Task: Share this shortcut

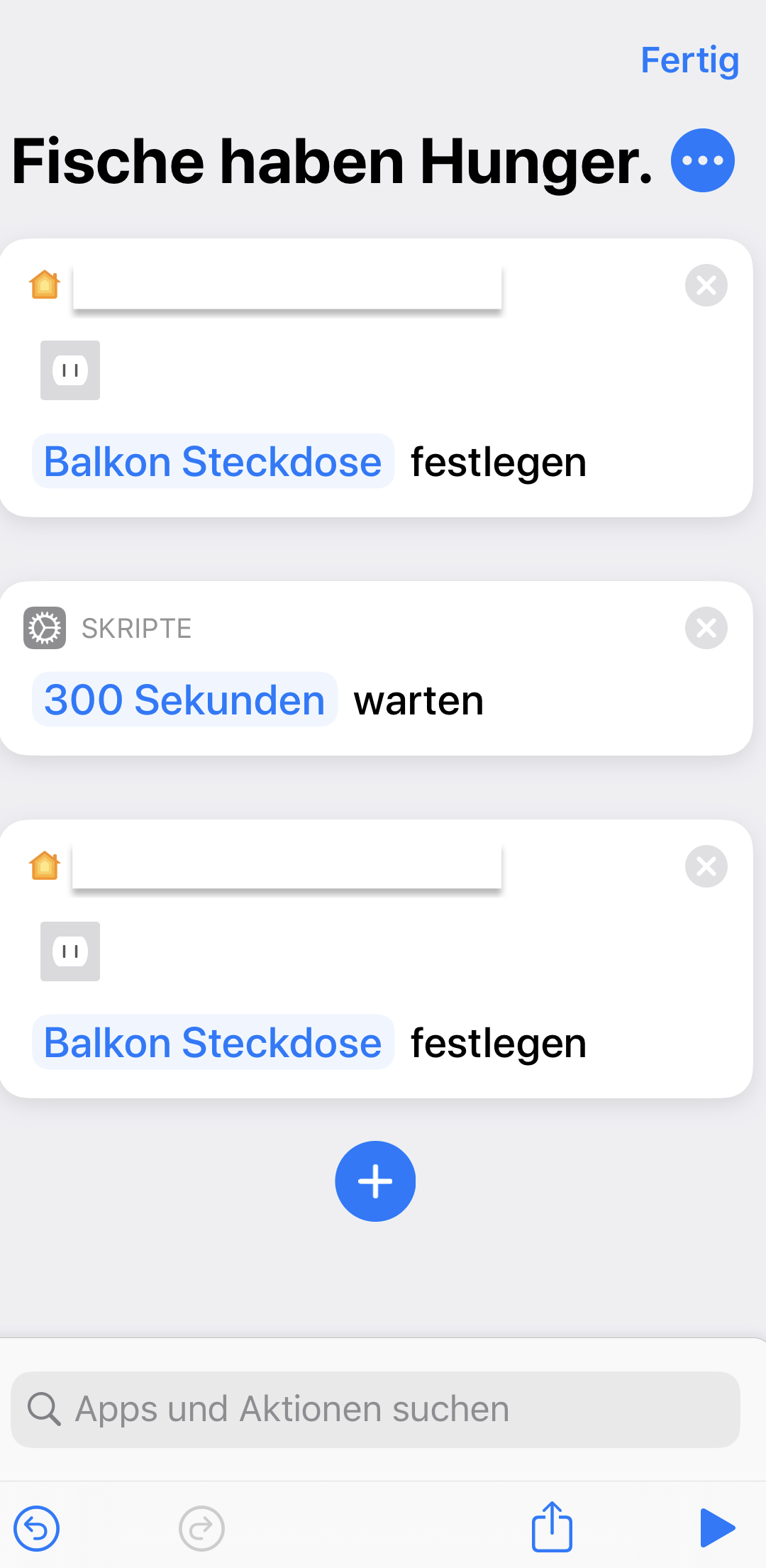Action: click(552, 1527)
